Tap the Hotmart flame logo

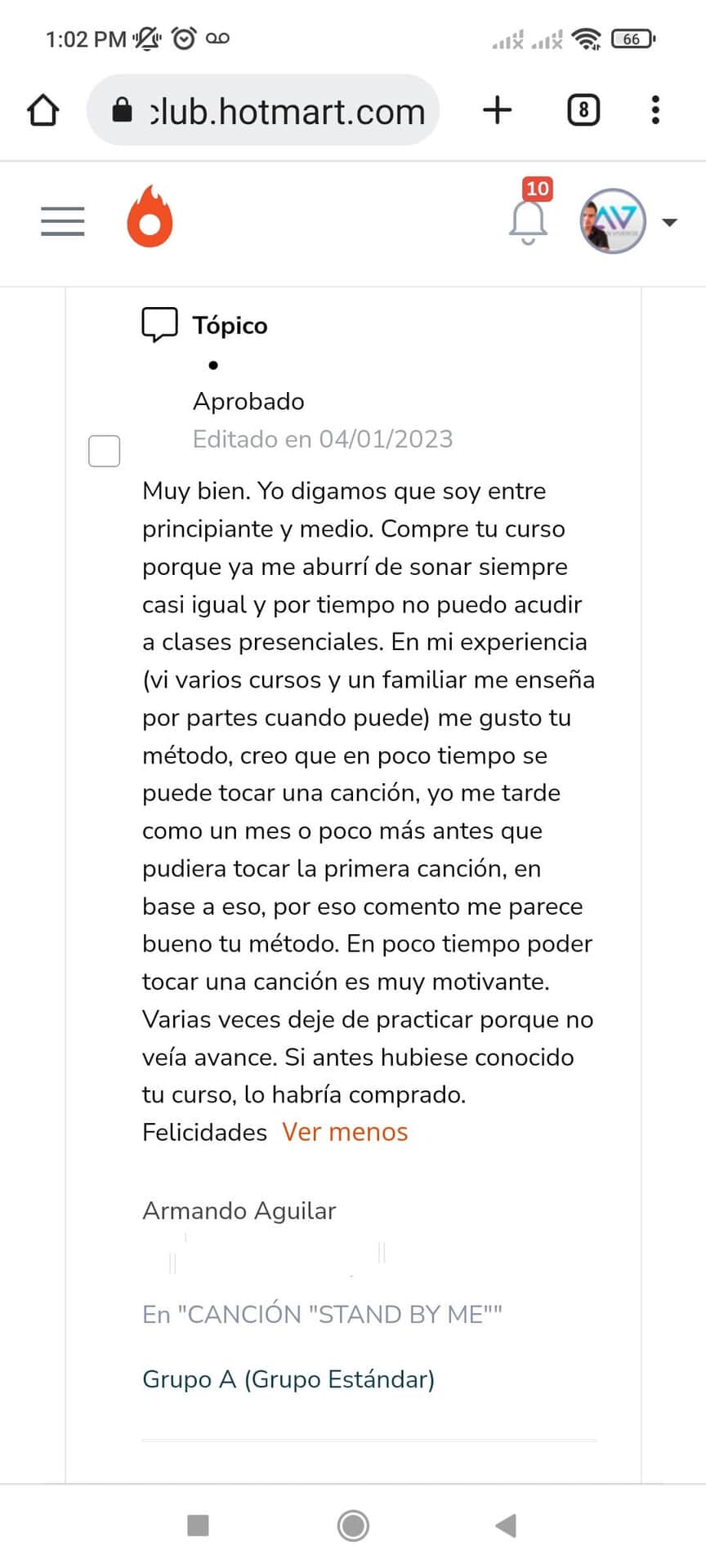(150, 216)
